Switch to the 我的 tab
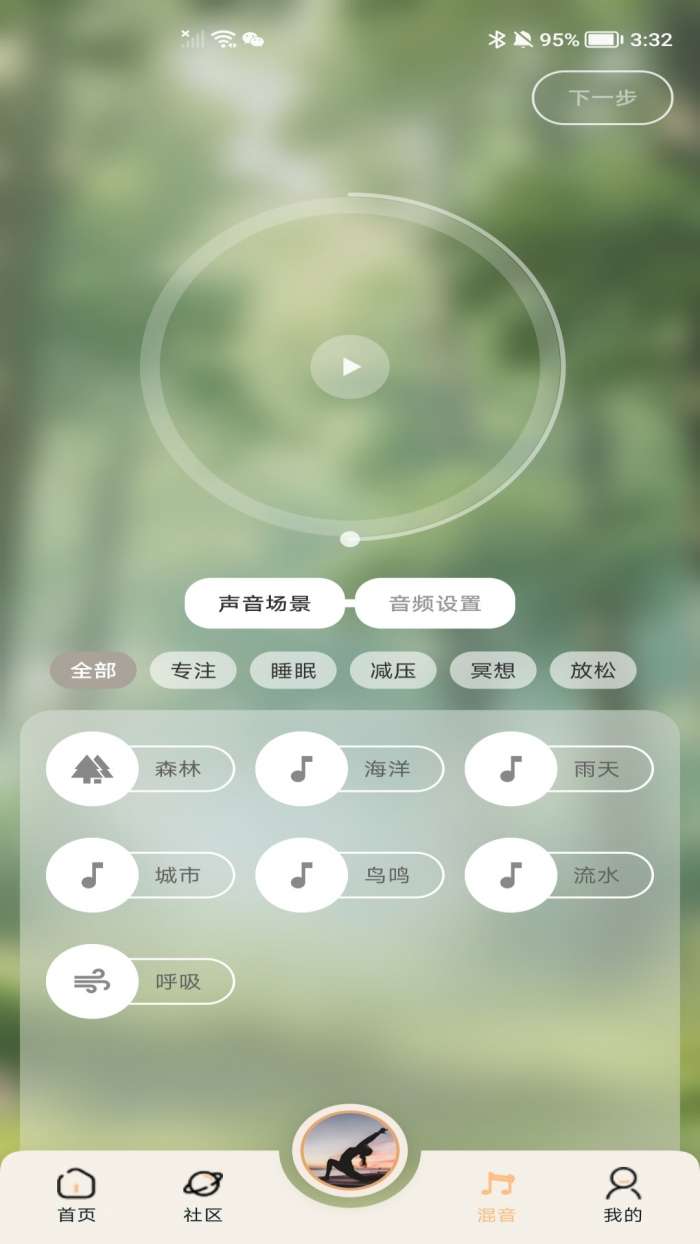700x1244 pixels. click(x=623, y=1196)
